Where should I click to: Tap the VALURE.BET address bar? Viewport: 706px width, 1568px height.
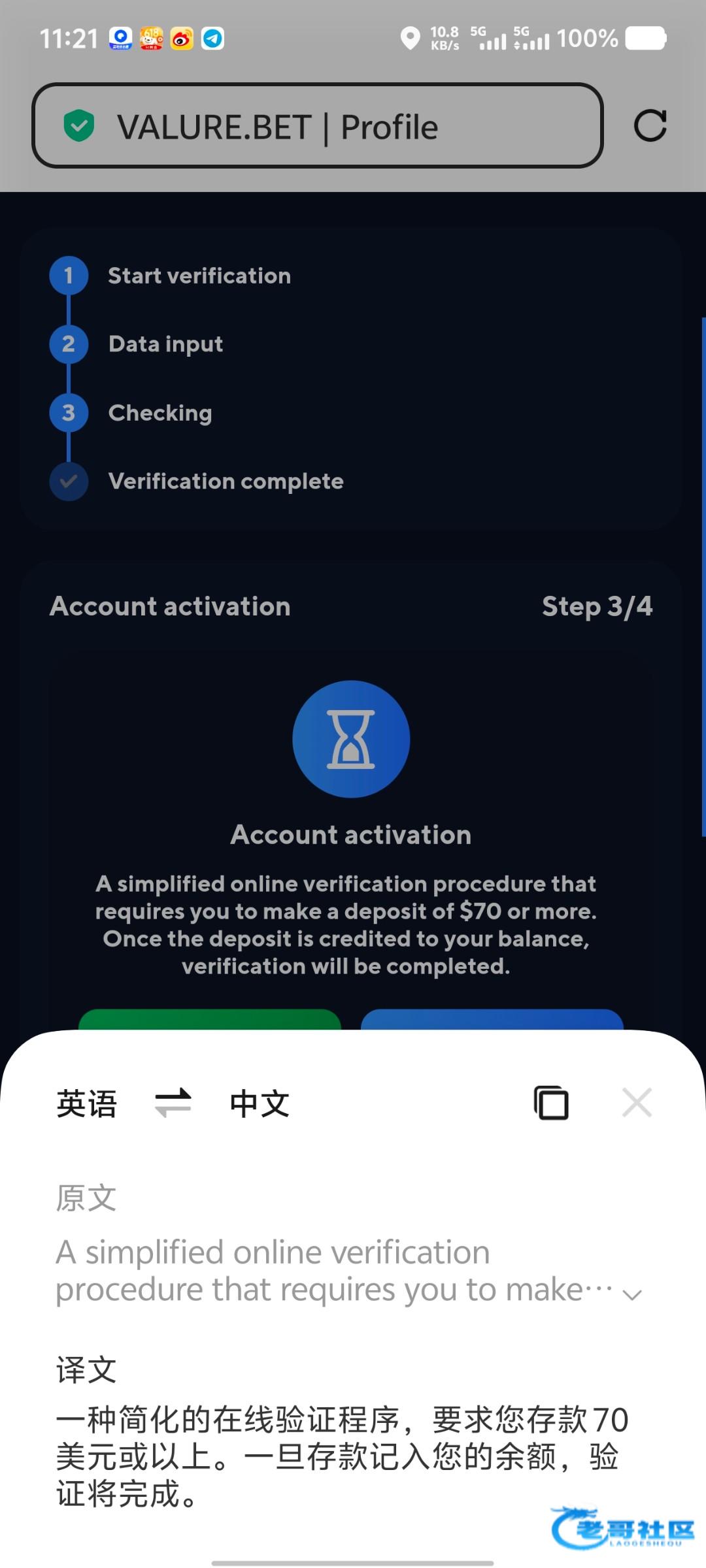(318, 126)
